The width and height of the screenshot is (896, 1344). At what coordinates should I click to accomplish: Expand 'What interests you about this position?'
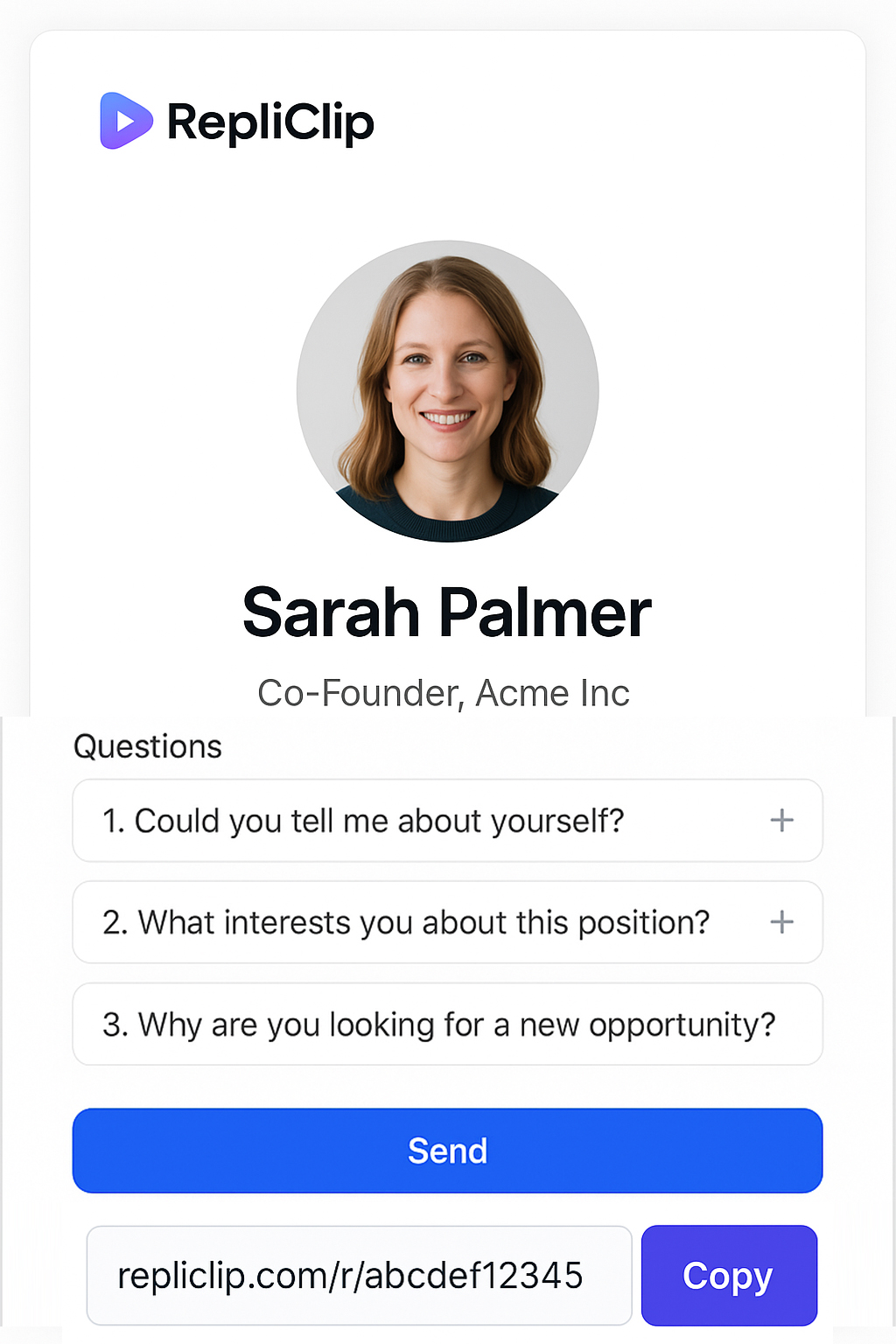[x=780, y=922]
